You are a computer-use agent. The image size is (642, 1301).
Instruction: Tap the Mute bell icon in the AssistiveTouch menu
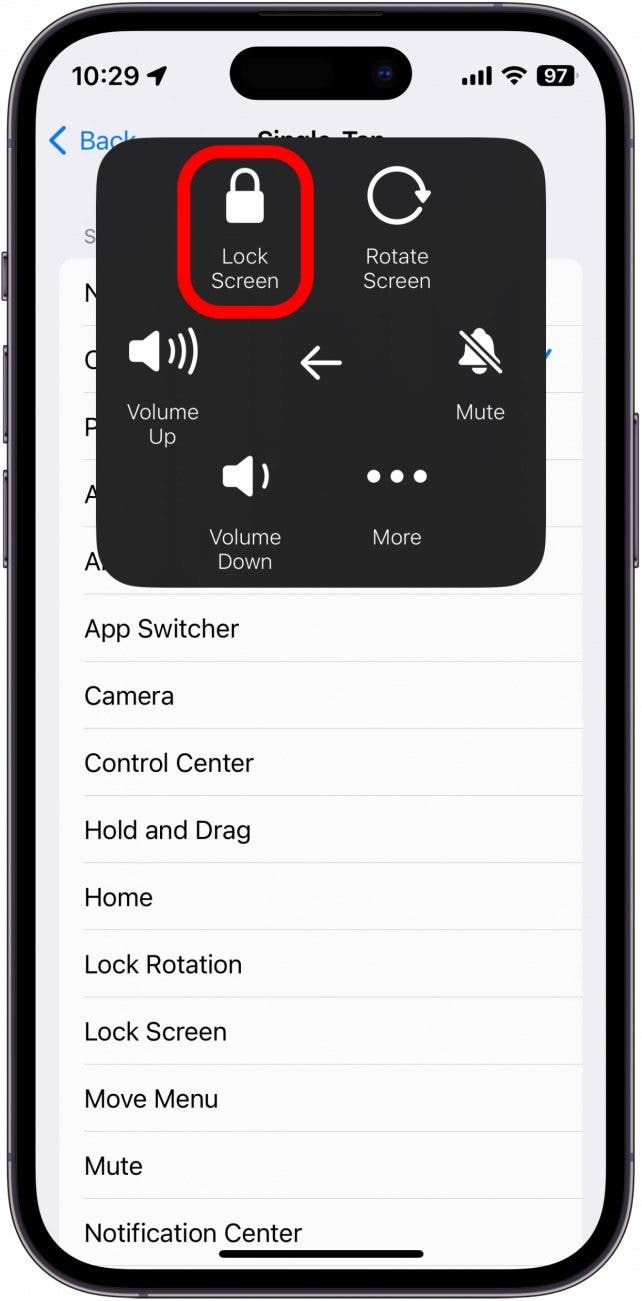pyautogui.click(x=480, y=375)
